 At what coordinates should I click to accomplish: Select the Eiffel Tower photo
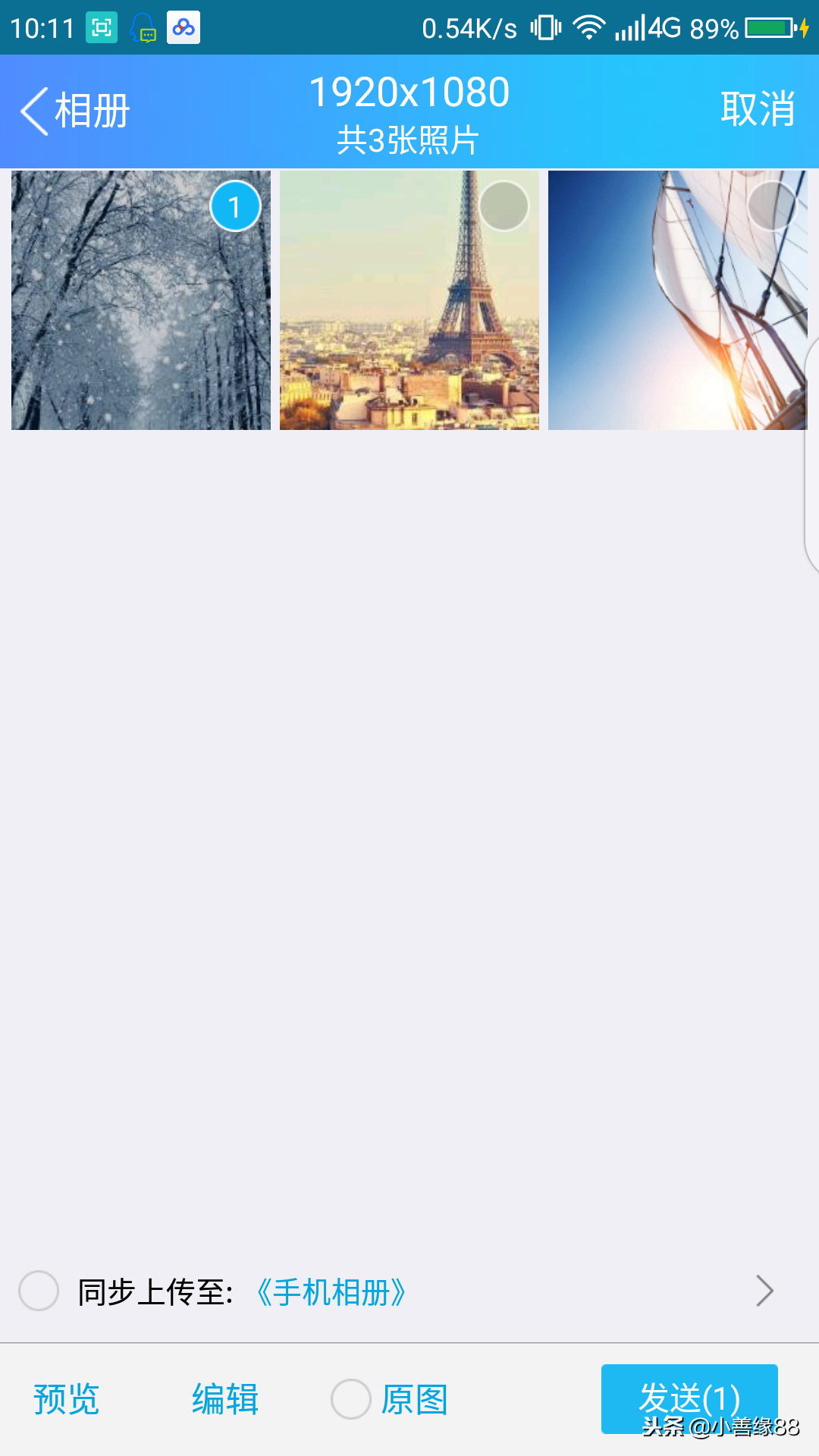pyautogui.click(x=504, y=206)
